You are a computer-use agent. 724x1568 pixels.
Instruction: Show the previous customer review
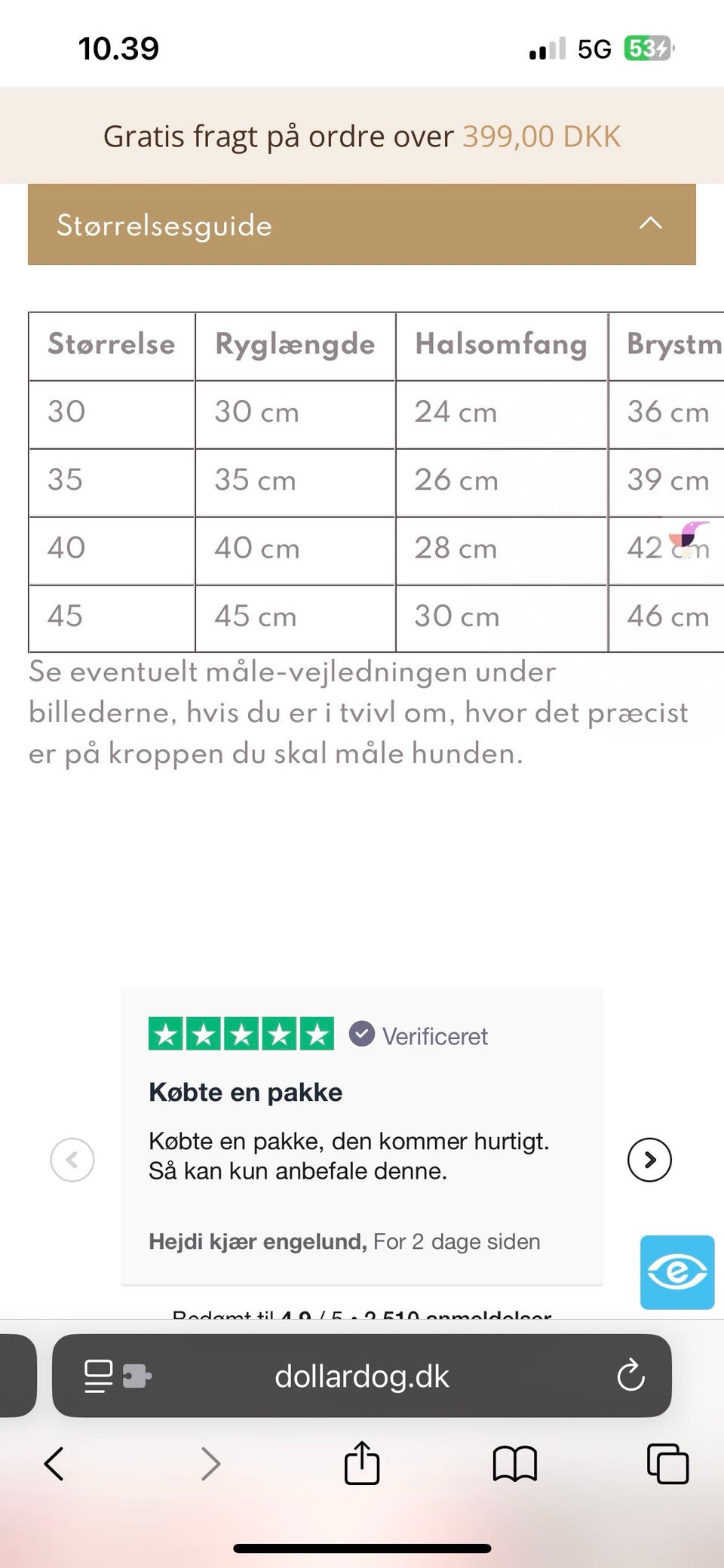[x=72, y=1160]
